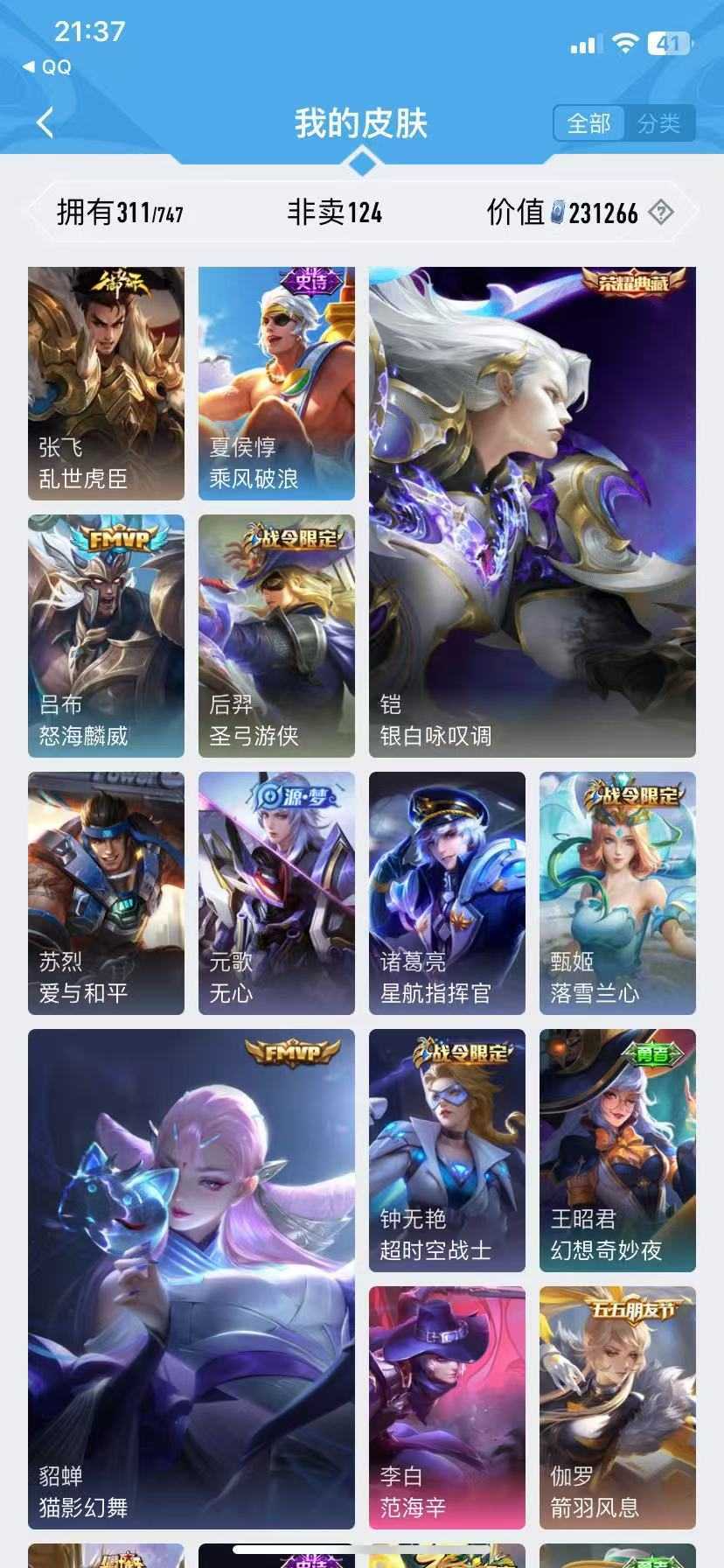Go back using the arrow icon

click(45, 122)
